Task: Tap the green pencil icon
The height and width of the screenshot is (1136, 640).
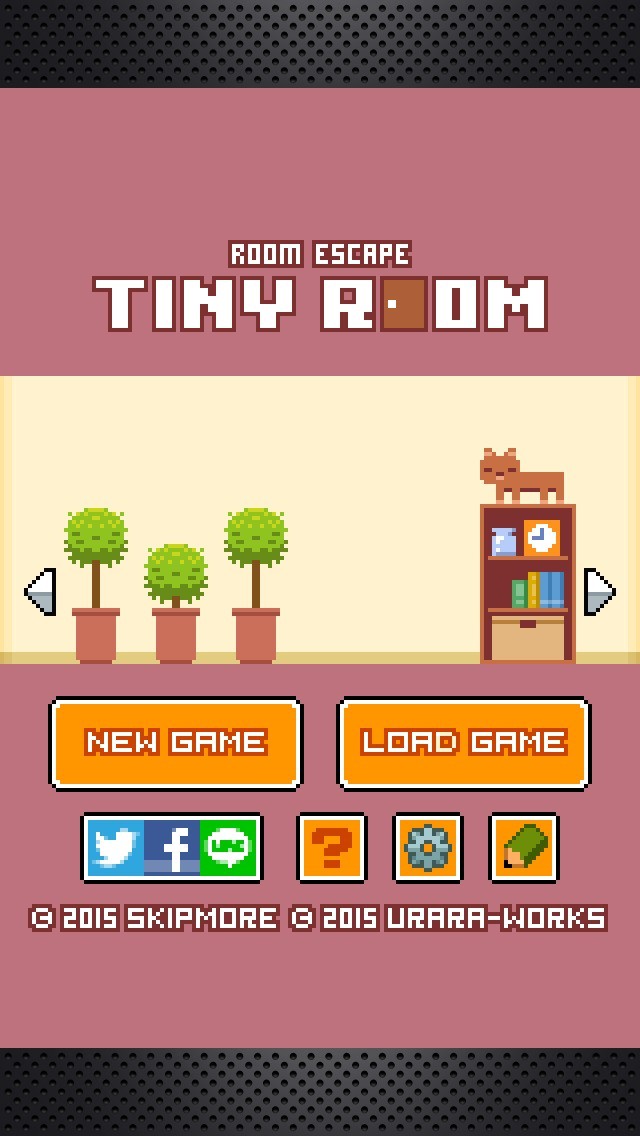Action: click(x=524, y=848)
